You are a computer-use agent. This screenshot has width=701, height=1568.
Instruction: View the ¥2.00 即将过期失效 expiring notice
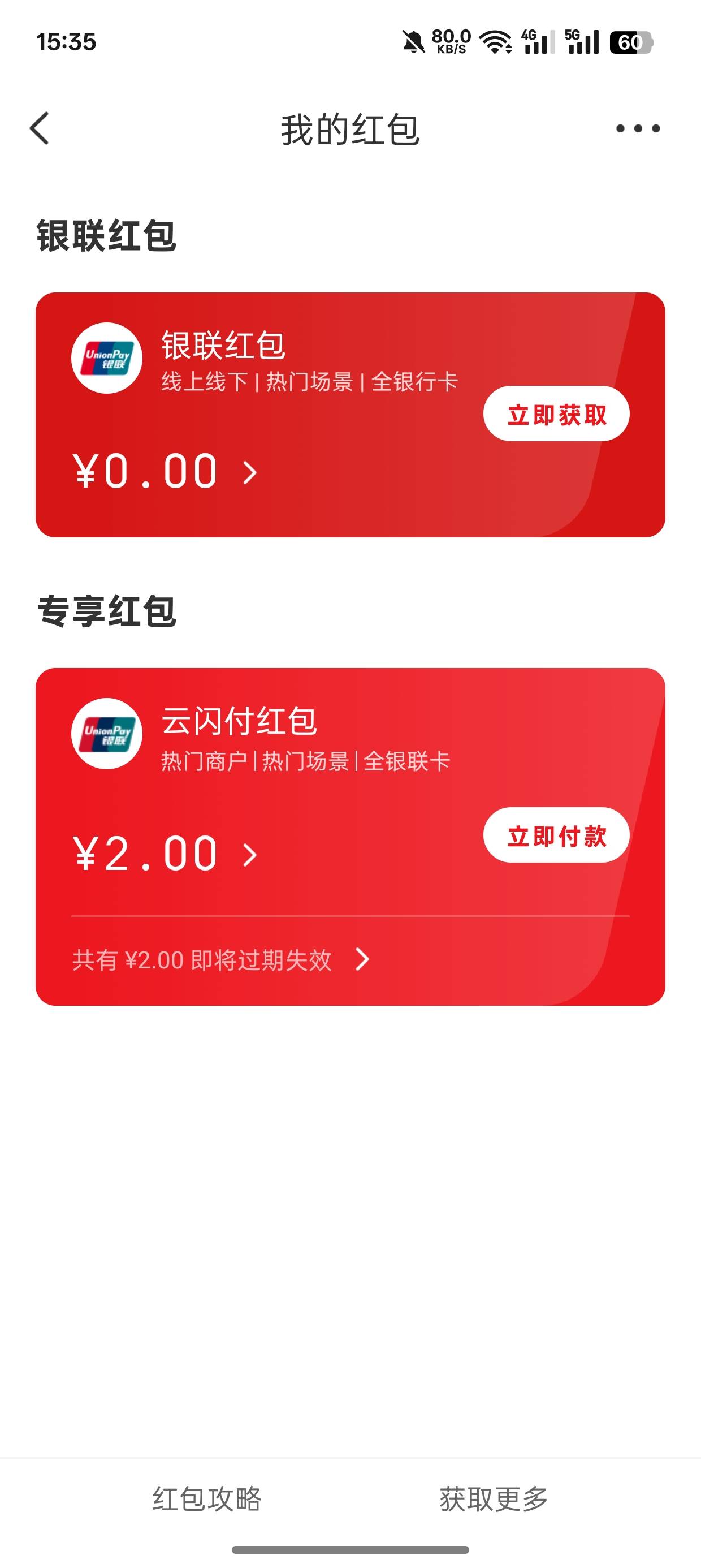(x=221, y=960)
